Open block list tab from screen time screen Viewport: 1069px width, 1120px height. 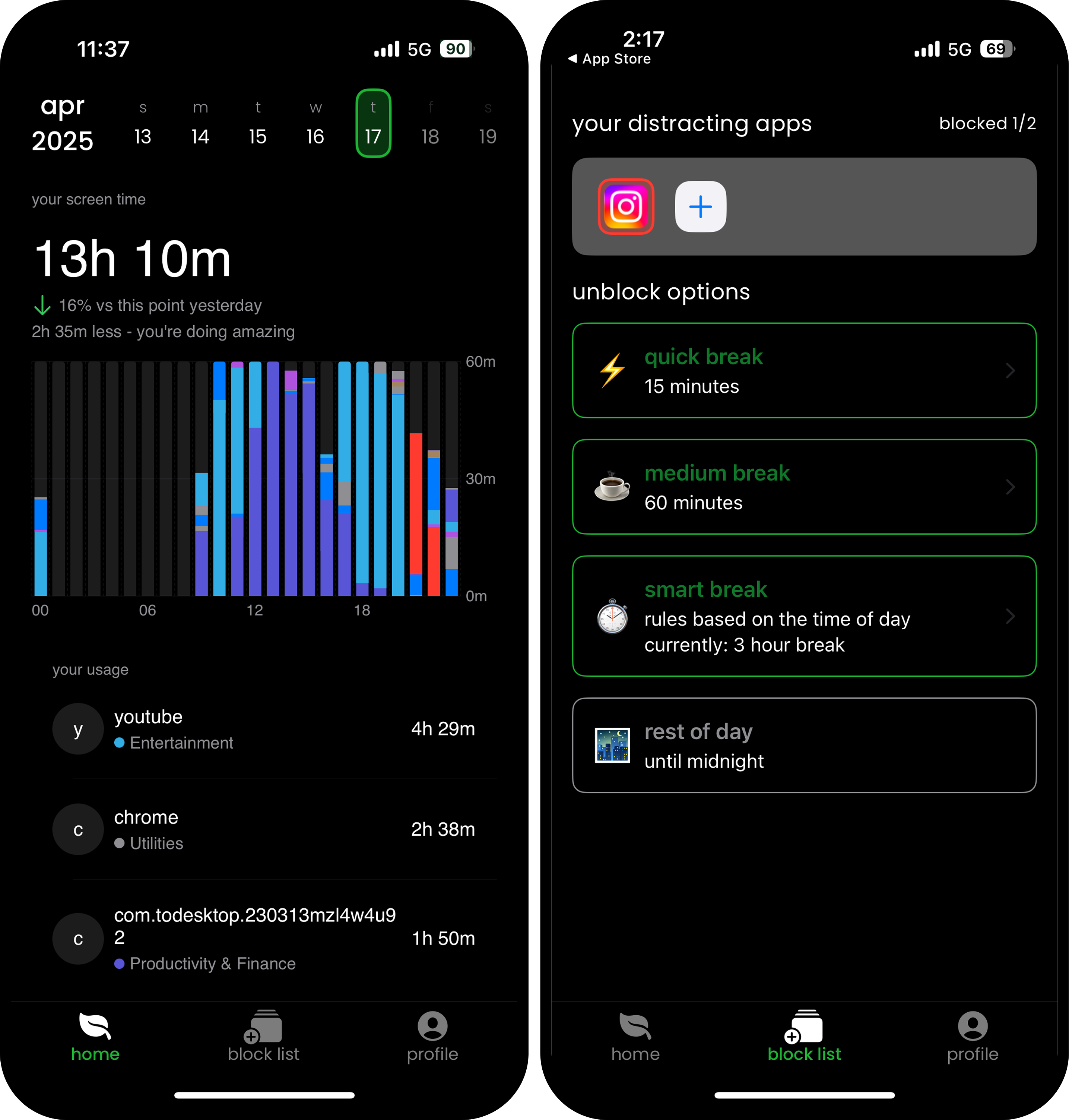(x=263, y=1036)
